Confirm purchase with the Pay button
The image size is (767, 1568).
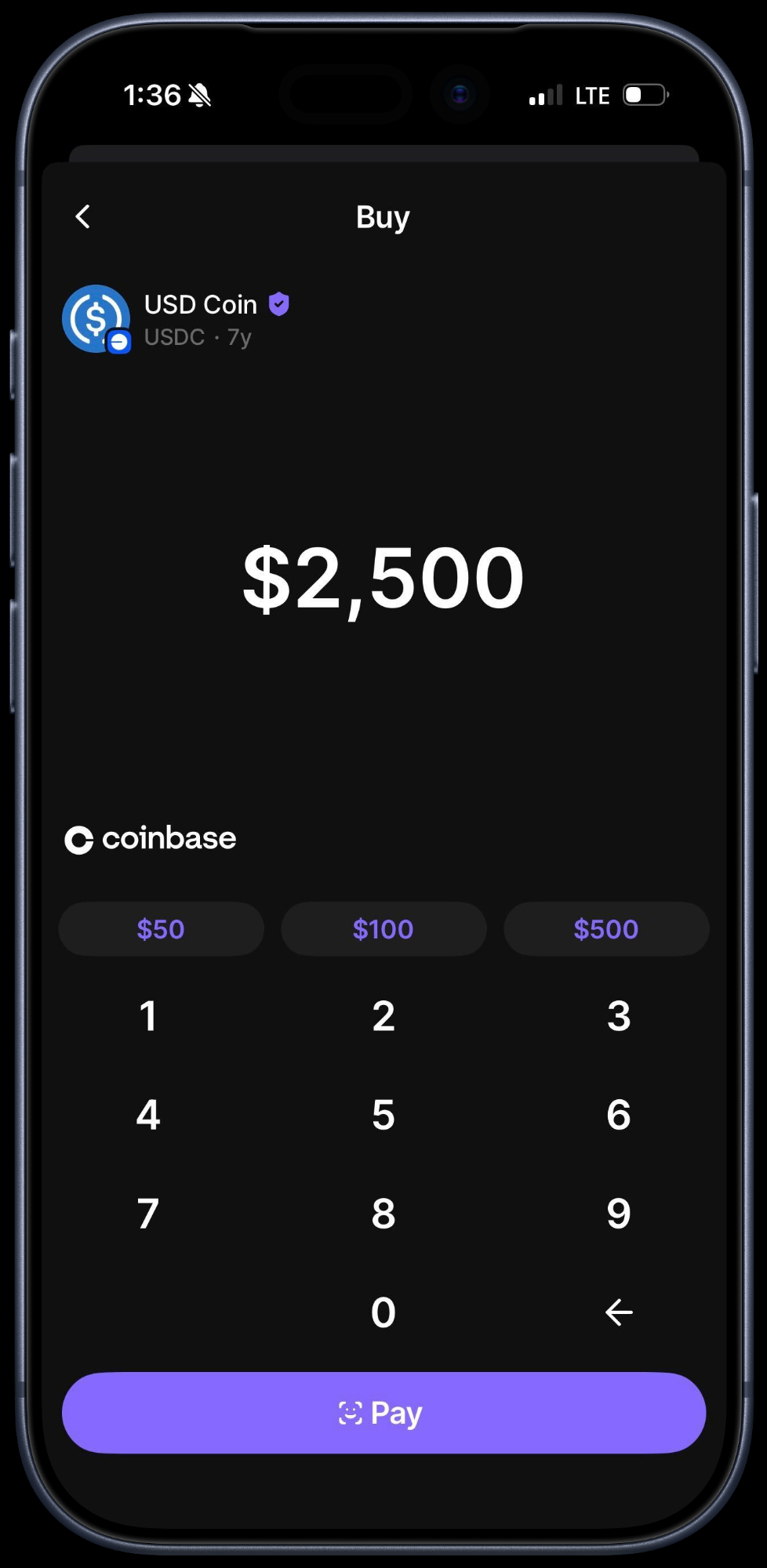tap(383, 1413)
